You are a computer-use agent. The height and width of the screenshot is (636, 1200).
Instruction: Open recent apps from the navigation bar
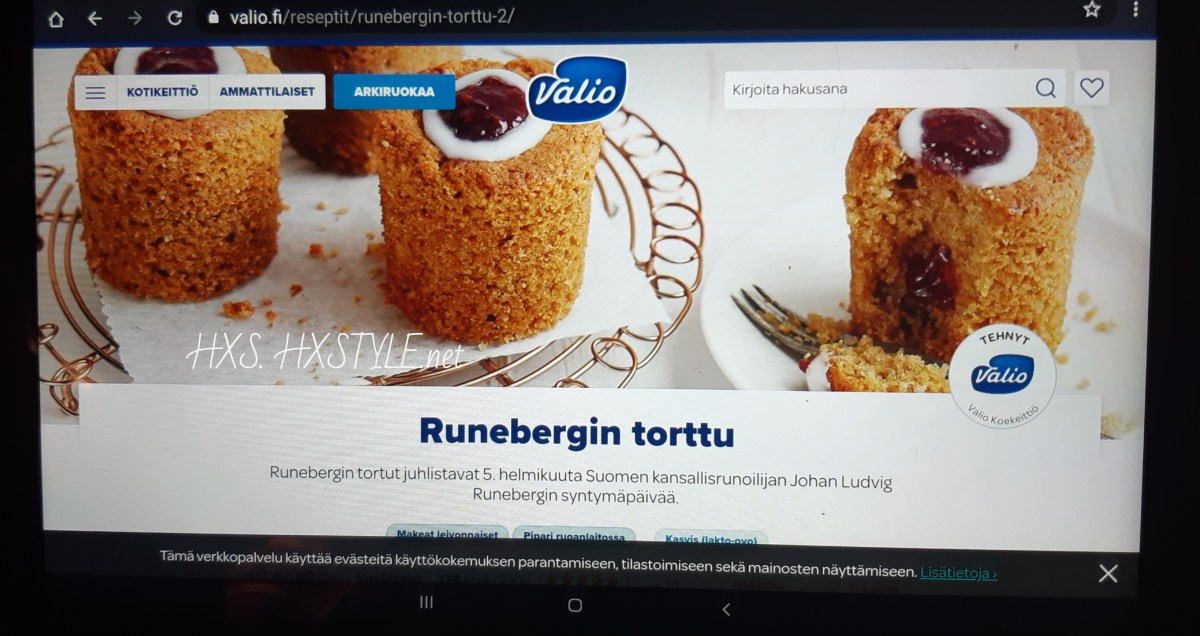pyautogui.click(x=426, y=603)
